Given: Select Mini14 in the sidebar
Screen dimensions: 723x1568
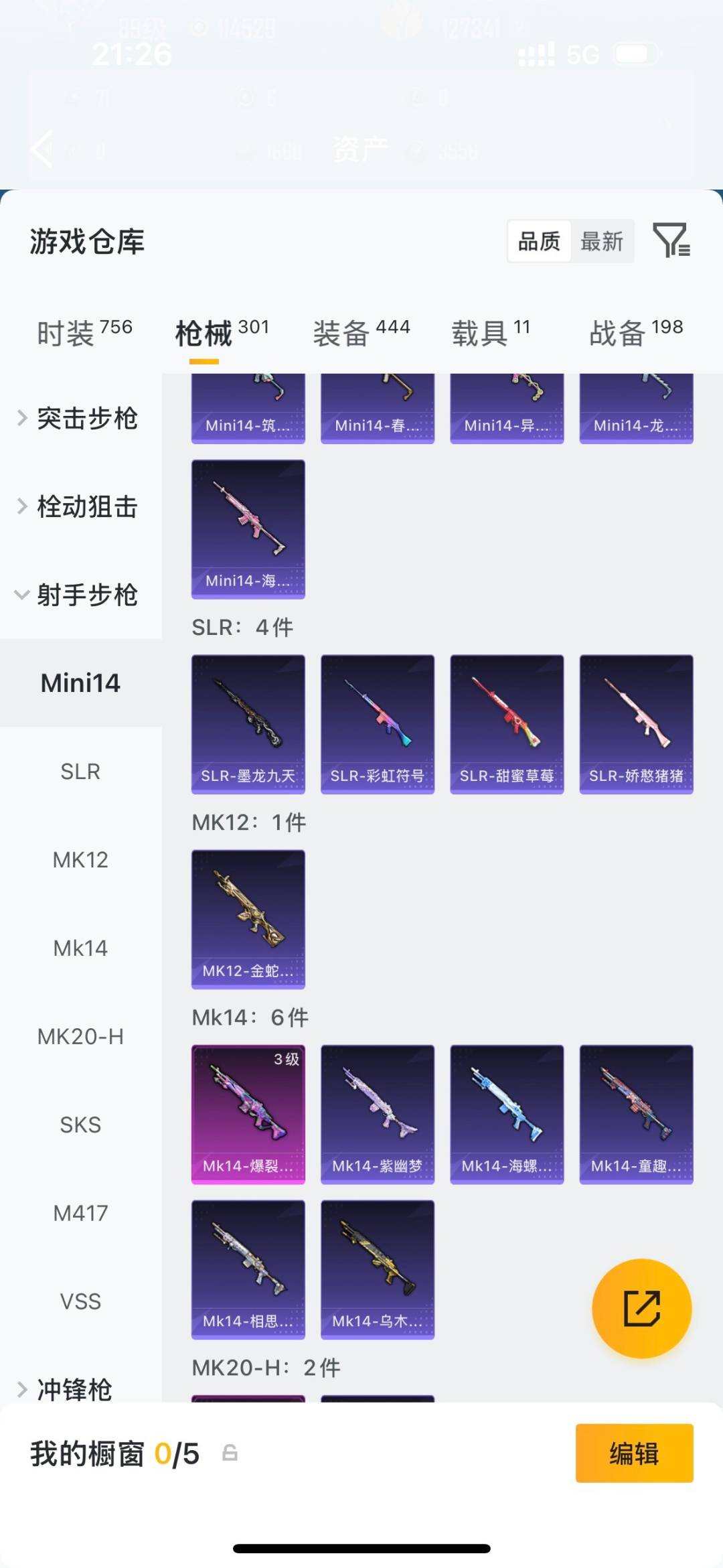Looking at the screenshot, I should click(80, 683).
